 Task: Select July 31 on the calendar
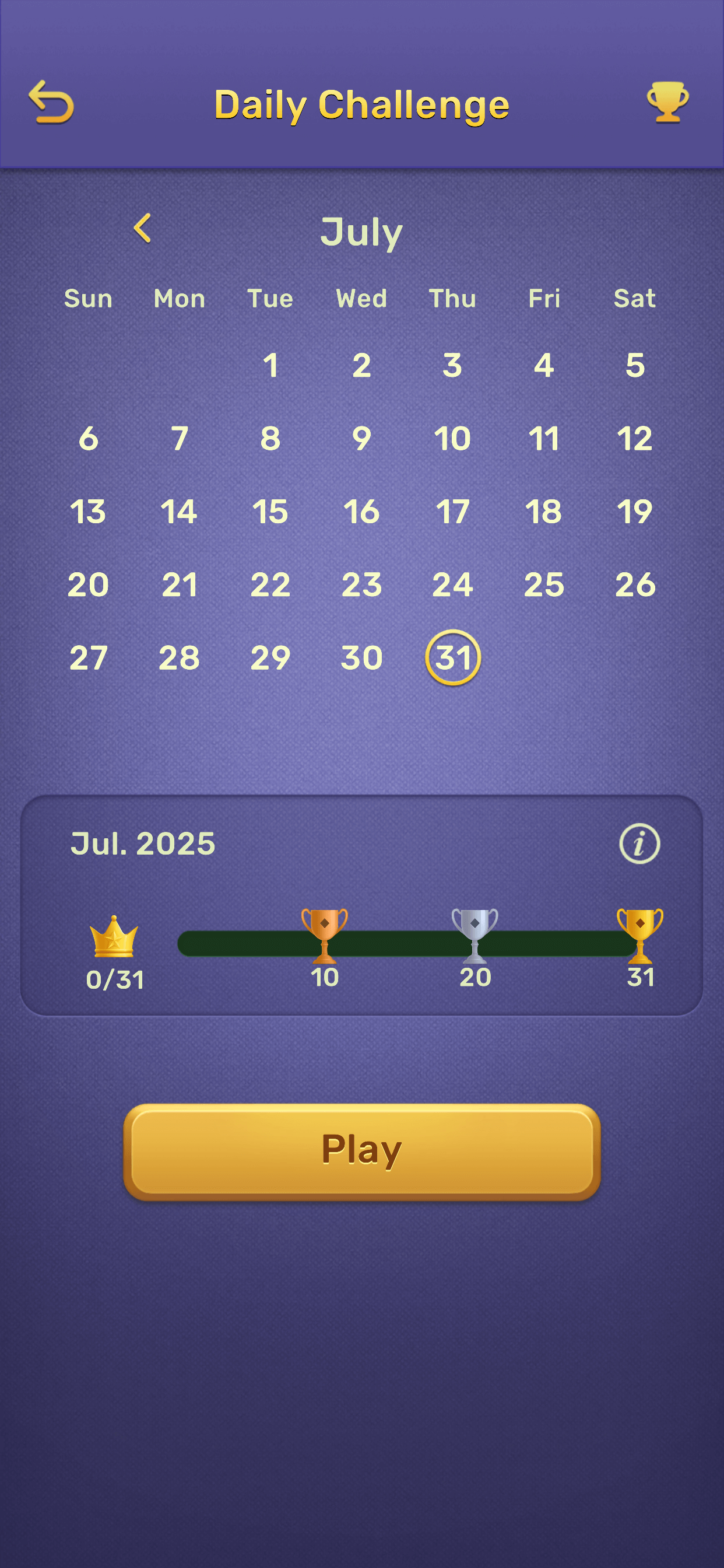point(453,657)
